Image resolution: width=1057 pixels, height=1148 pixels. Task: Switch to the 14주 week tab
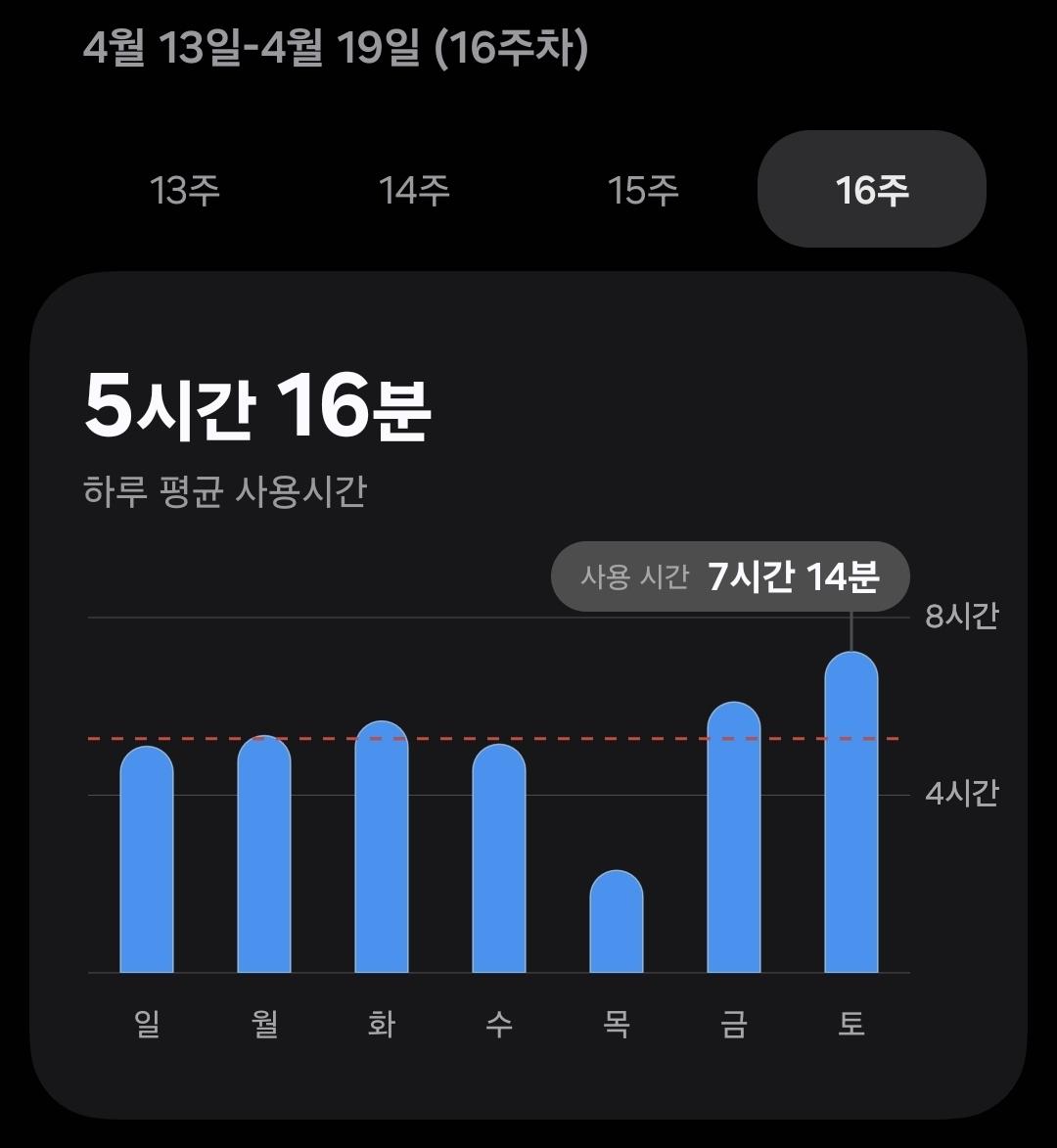point(414,190)
